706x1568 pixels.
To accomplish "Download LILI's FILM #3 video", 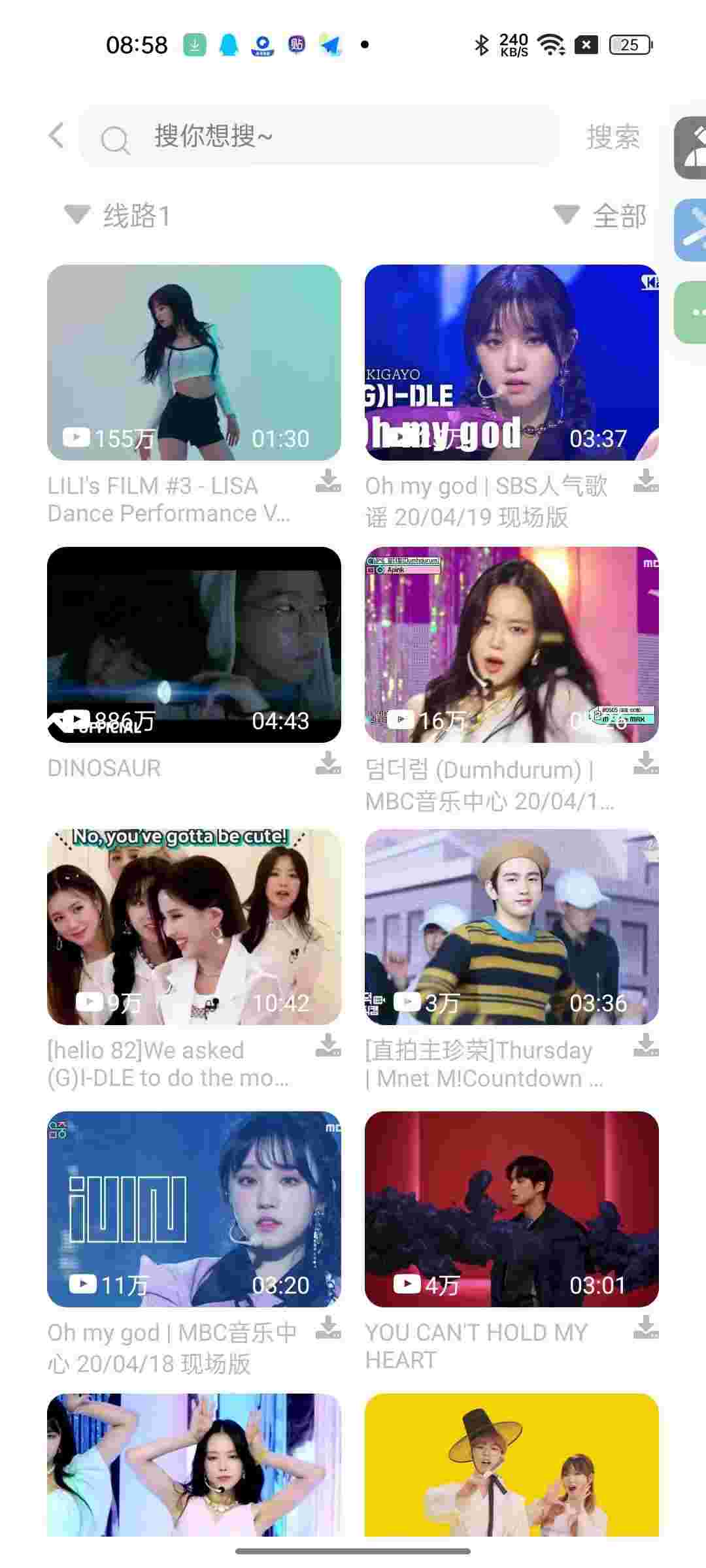I will coord(328,482).
